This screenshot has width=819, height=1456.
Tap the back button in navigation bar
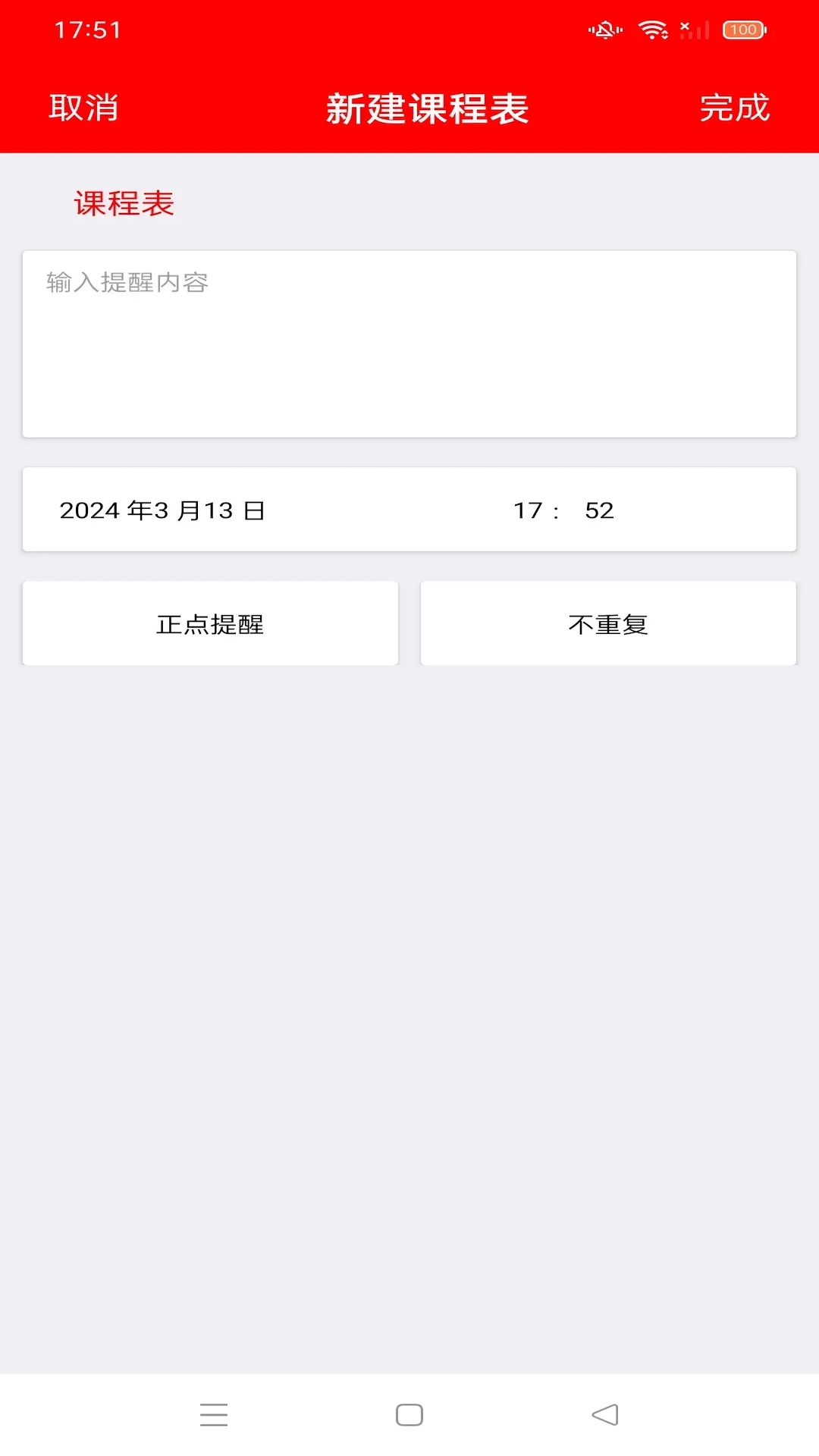603,1415
